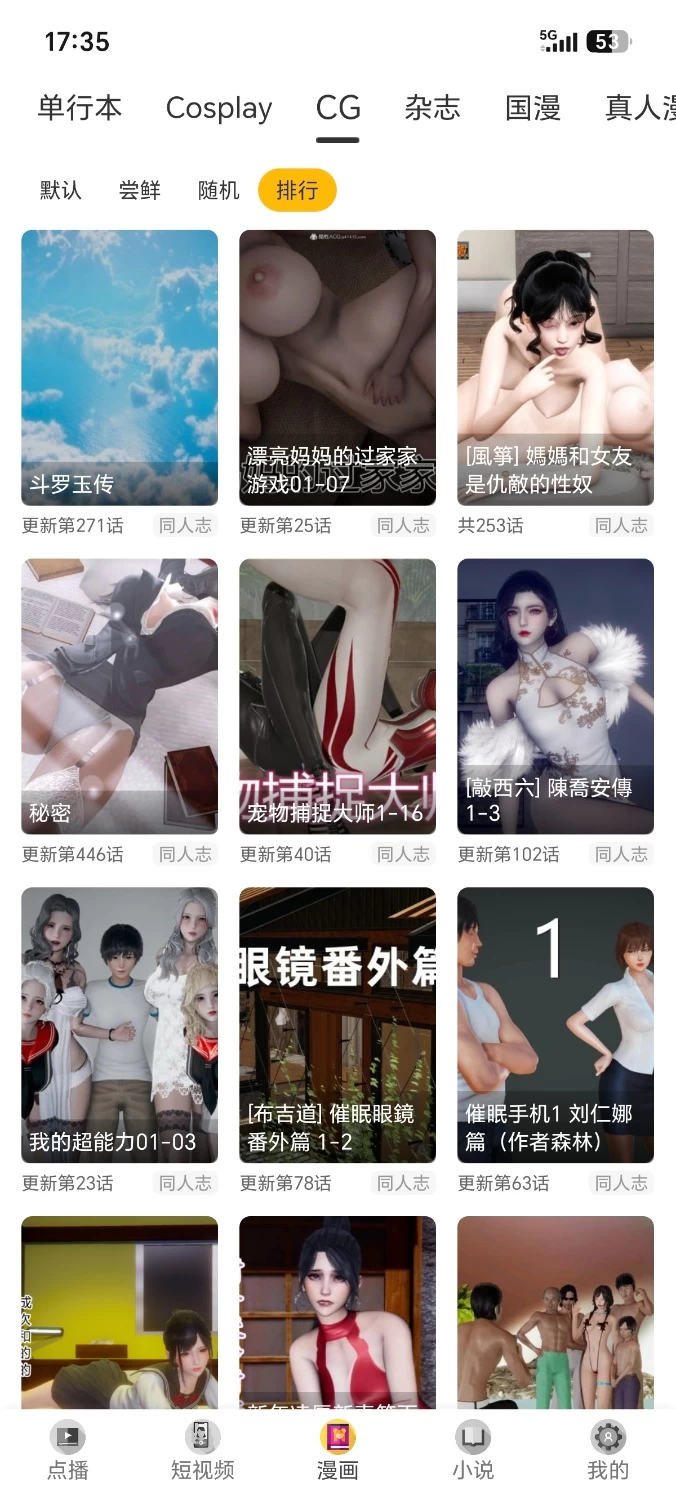Switch to the Cosplay top tab

tap(219, 108)
